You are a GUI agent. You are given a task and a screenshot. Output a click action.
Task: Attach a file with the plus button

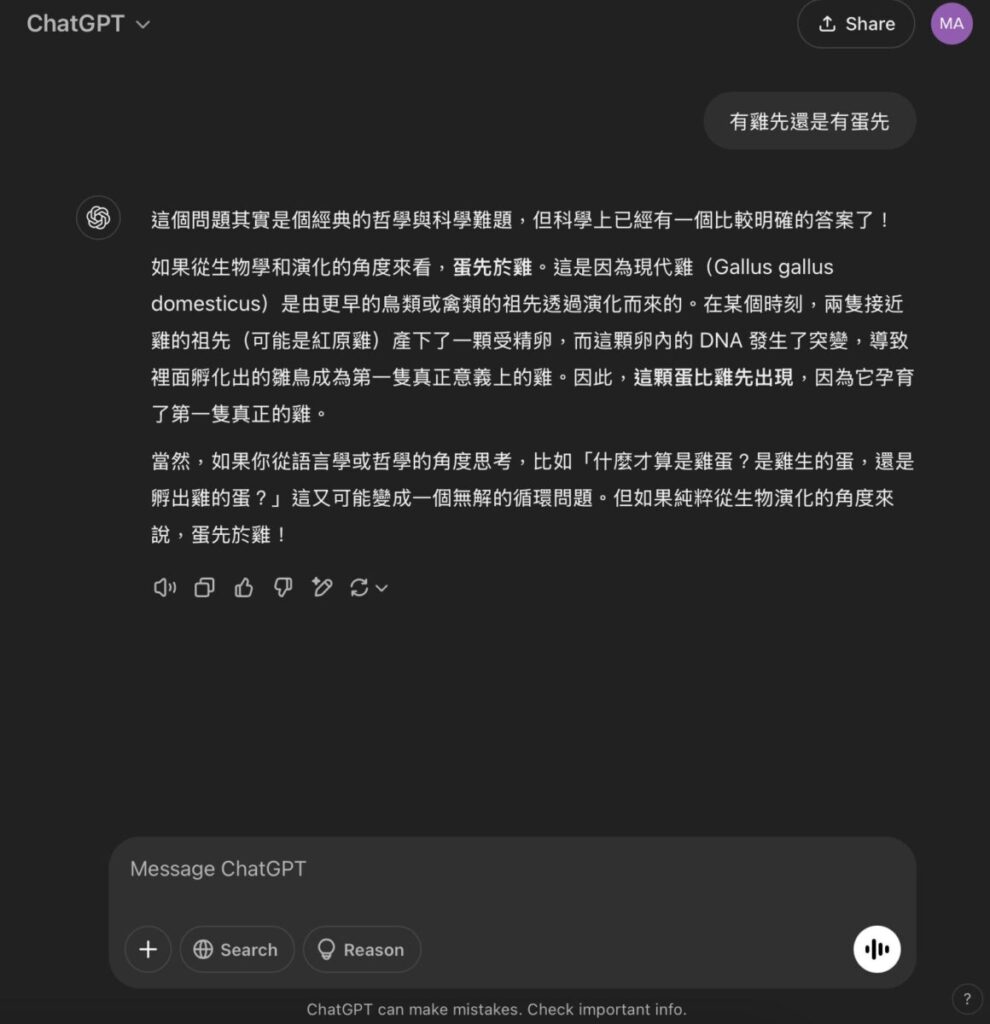pos(148,950)
